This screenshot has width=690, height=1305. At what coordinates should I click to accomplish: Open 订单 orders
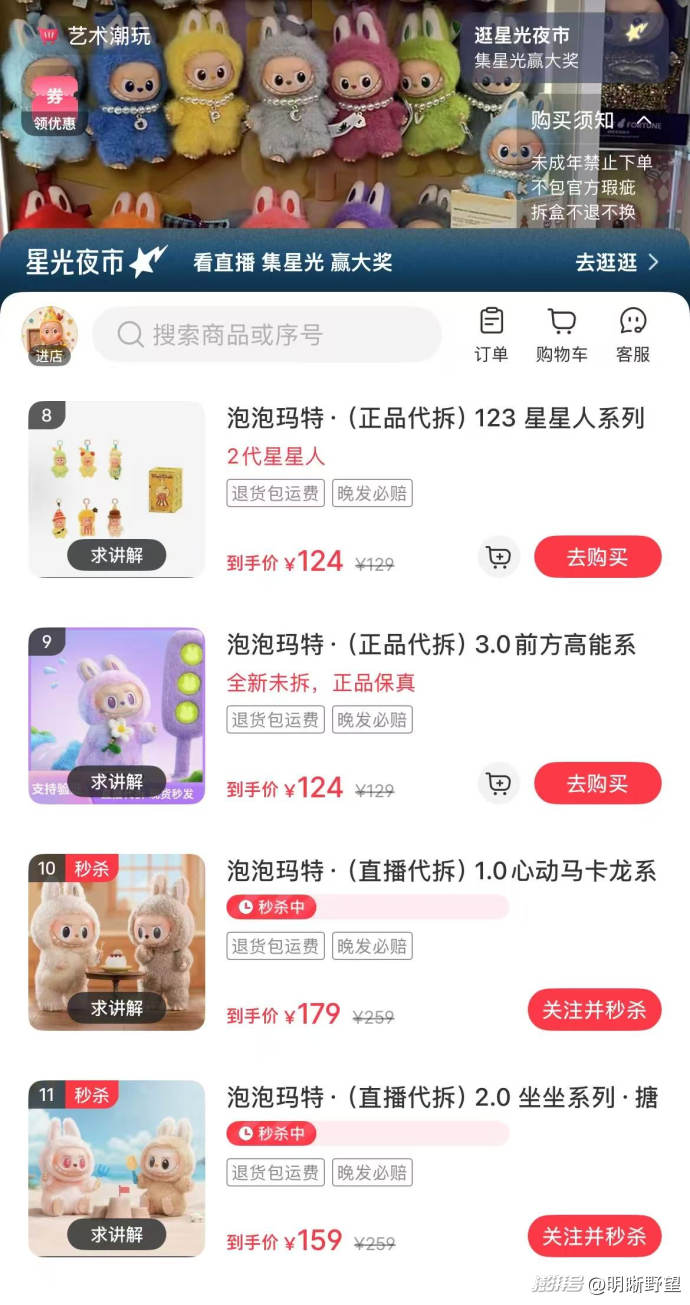pyautogui.click(x=491, y=334)
